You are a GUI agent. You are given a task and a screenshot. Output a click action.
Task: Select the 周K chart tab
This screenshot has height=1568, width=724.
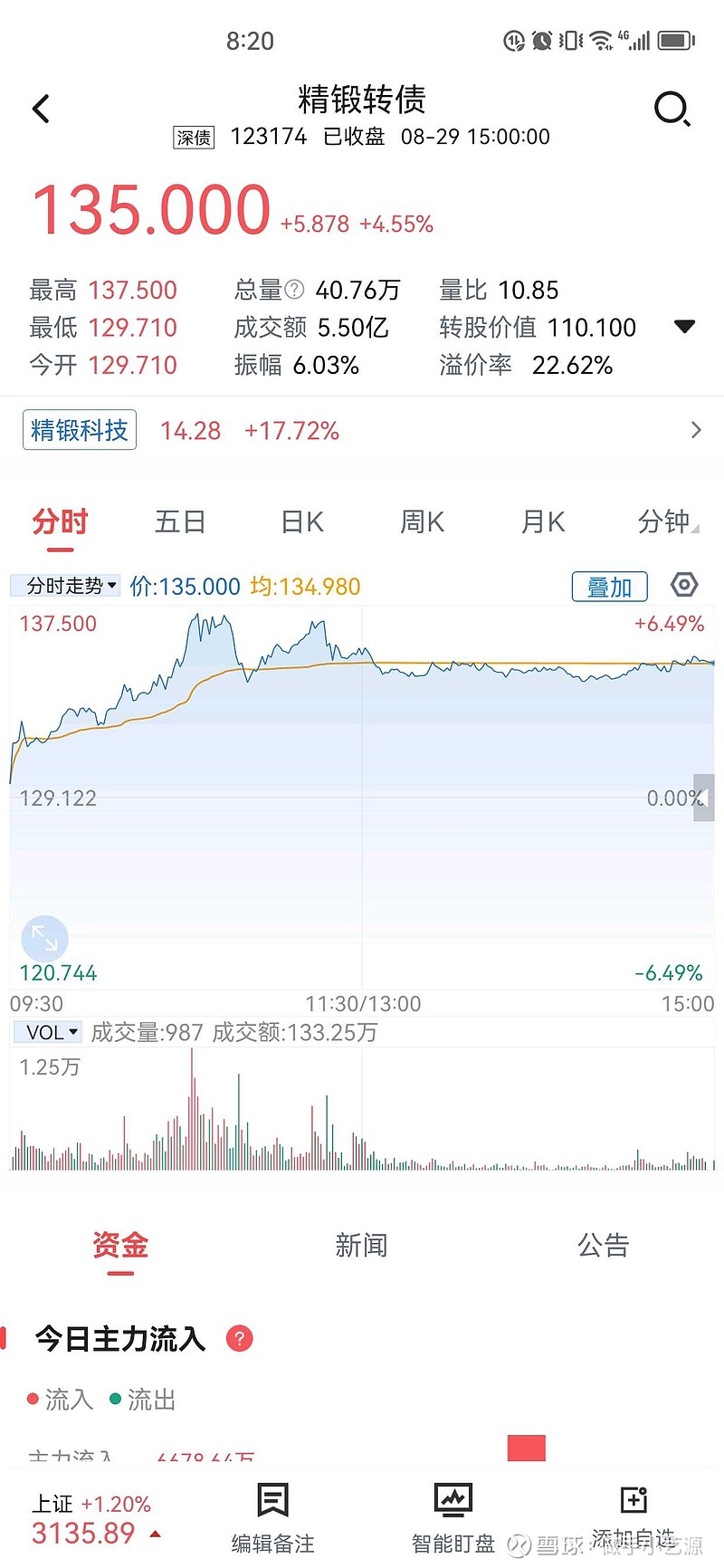click(x=422, y=522)
